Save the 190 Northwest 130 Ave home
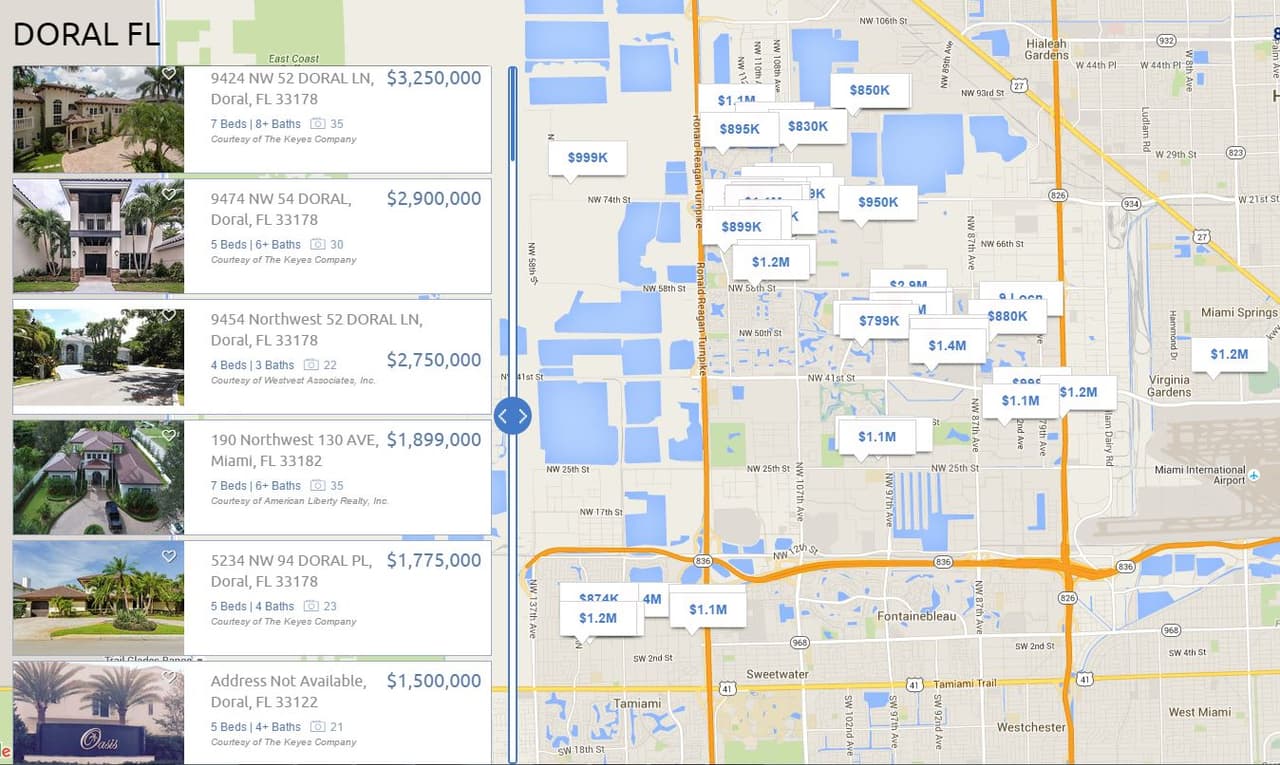The width and height of the screenshot is (1280, 765). (x=169, y=435)
